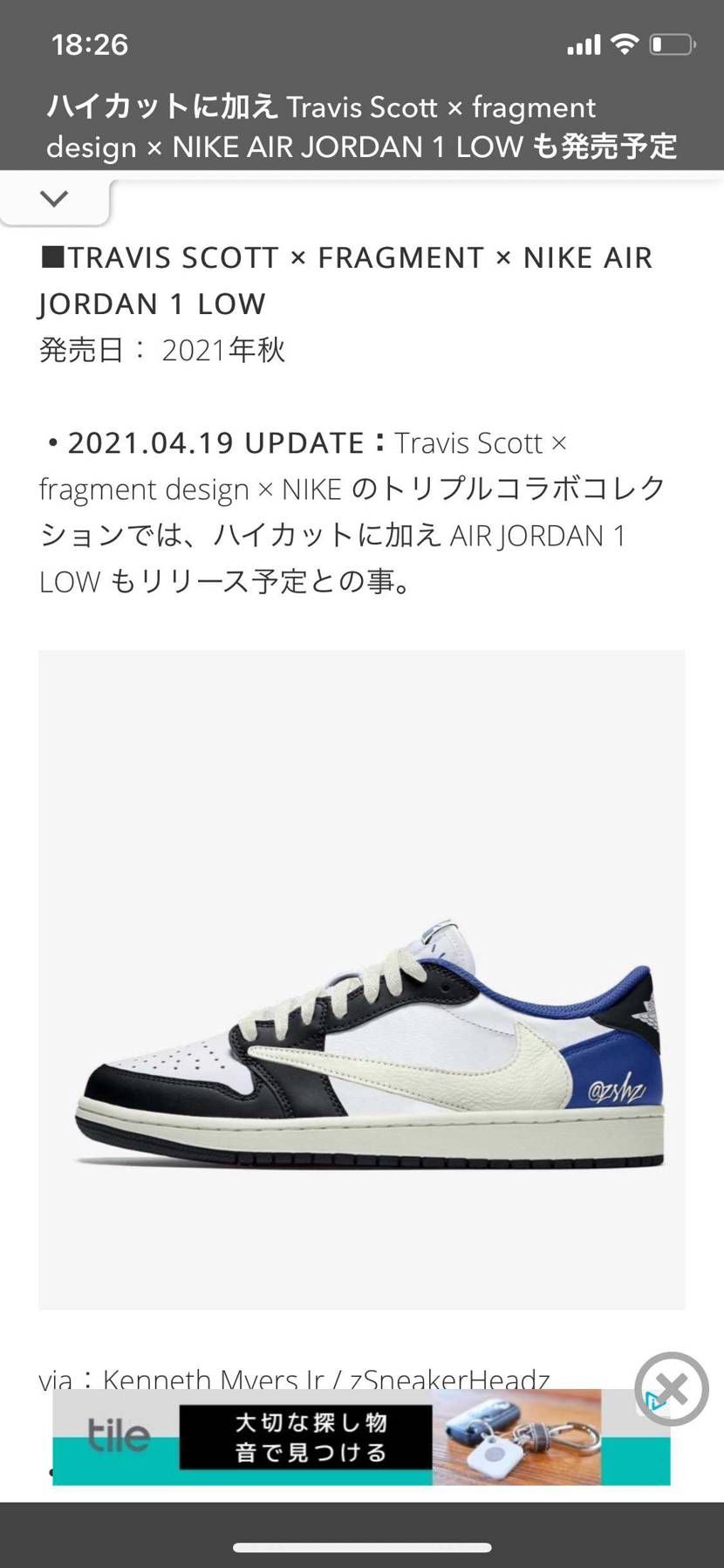This screenshot has width=724, height=1568.
Task: Collapse the article header with the chevron
Action: coord(54,199)
